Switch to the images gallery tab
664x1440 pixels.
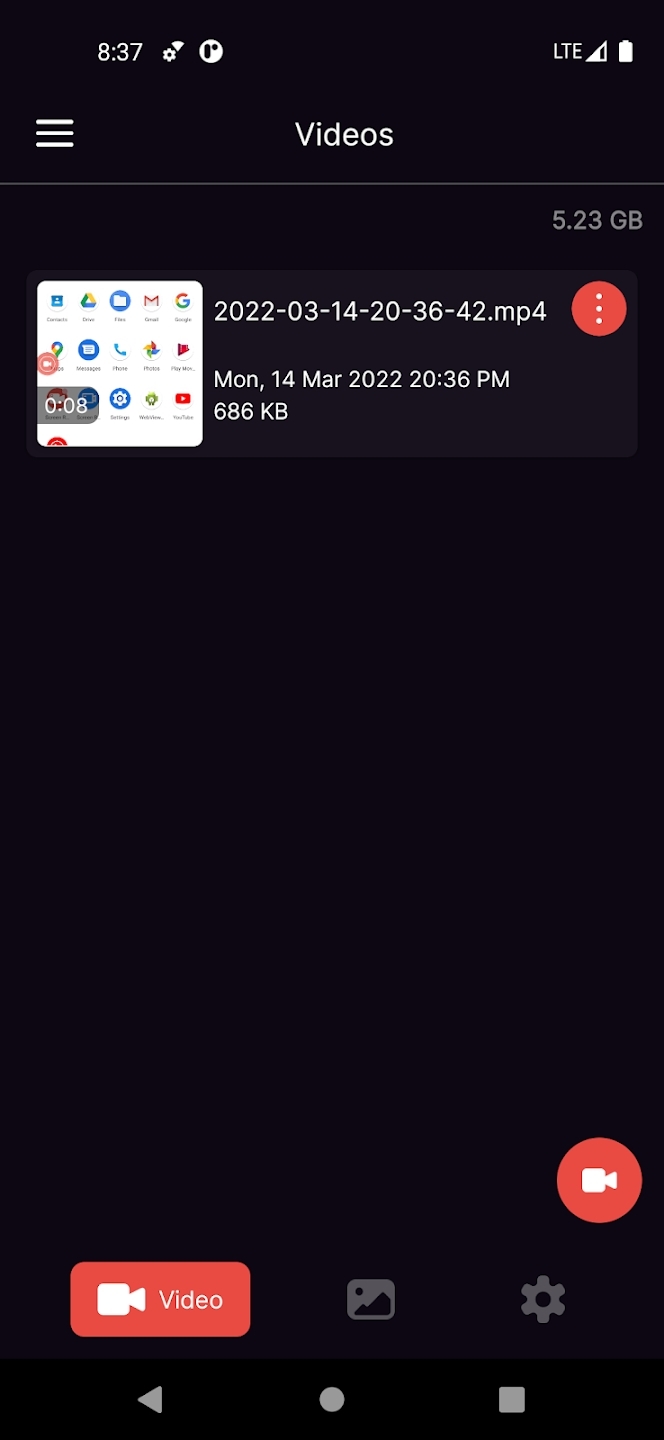point(371,1300)
